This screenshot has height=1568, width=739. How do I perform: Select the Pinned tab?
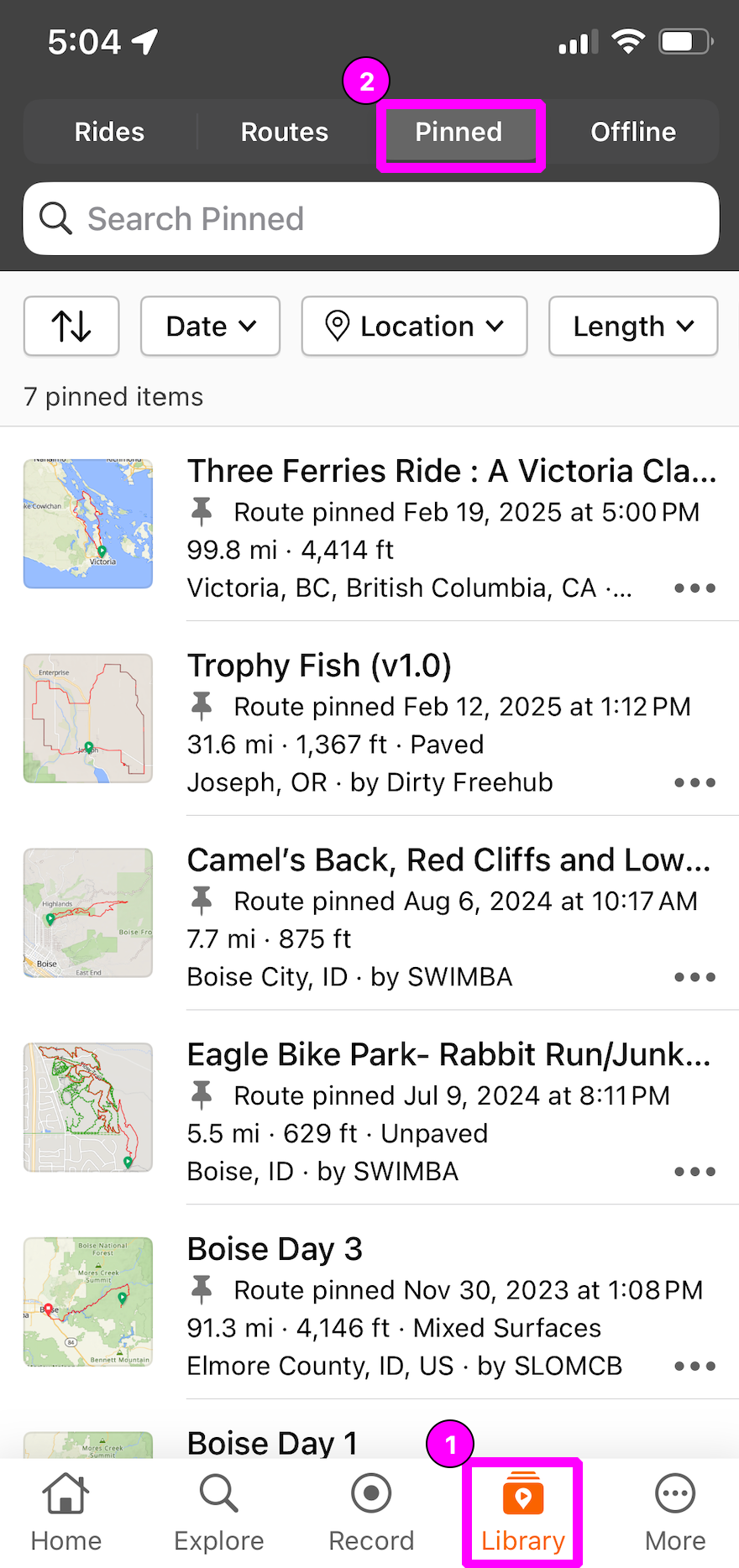[x=459, y=132]
